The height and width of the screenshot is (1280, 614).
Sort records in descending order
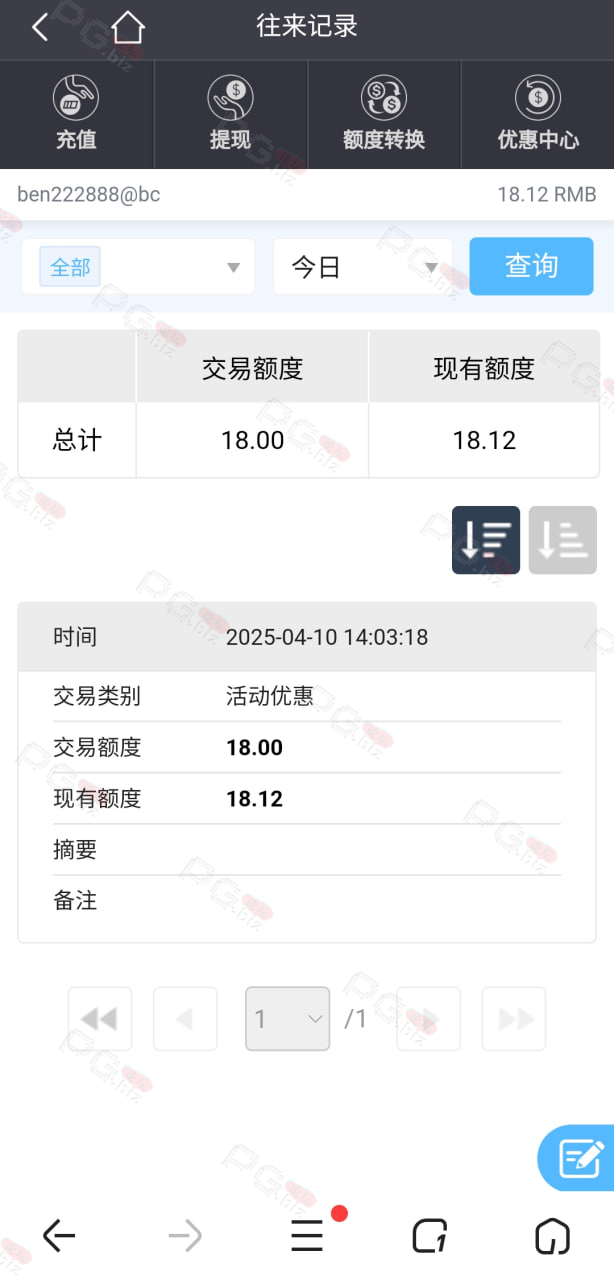[486, 540]
